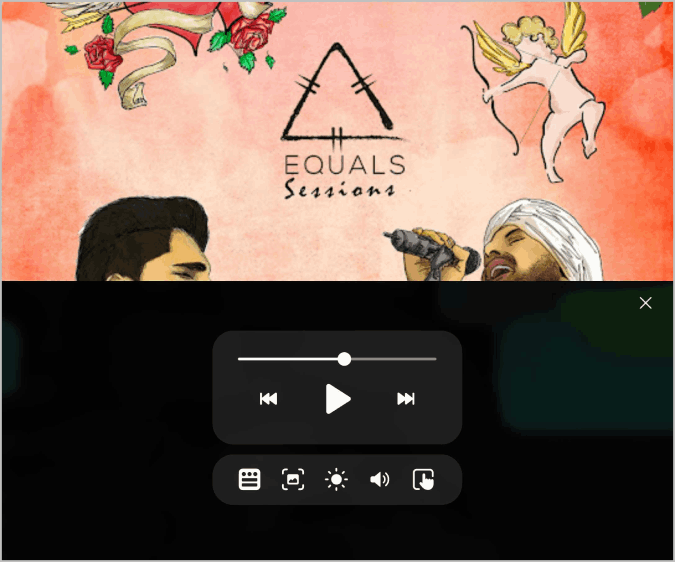This screenshot has height=562, width=675.
Task: Skip to the previous track
Action: point(268,399)
